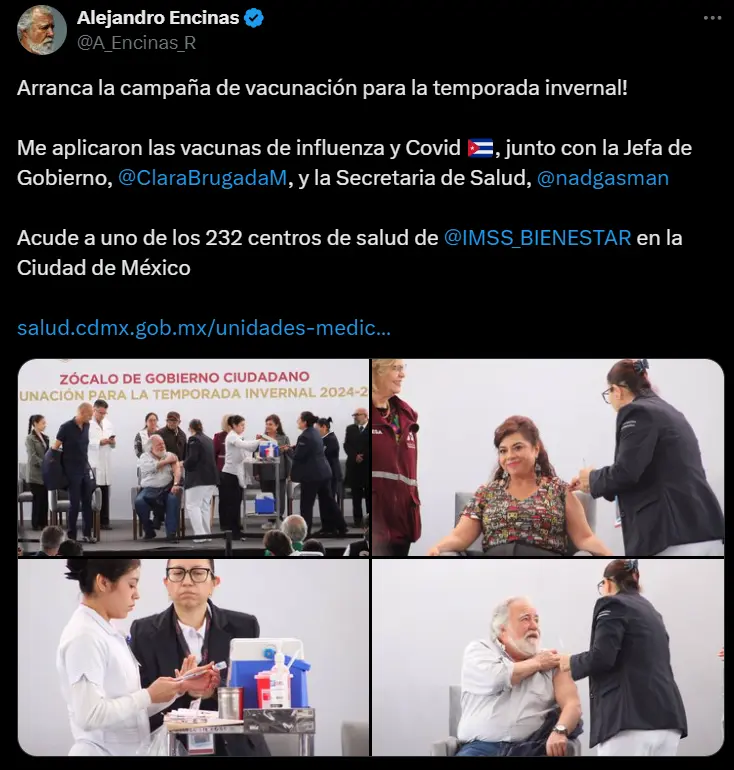Open the Alejandro Encinas display name

coord(158,18)
